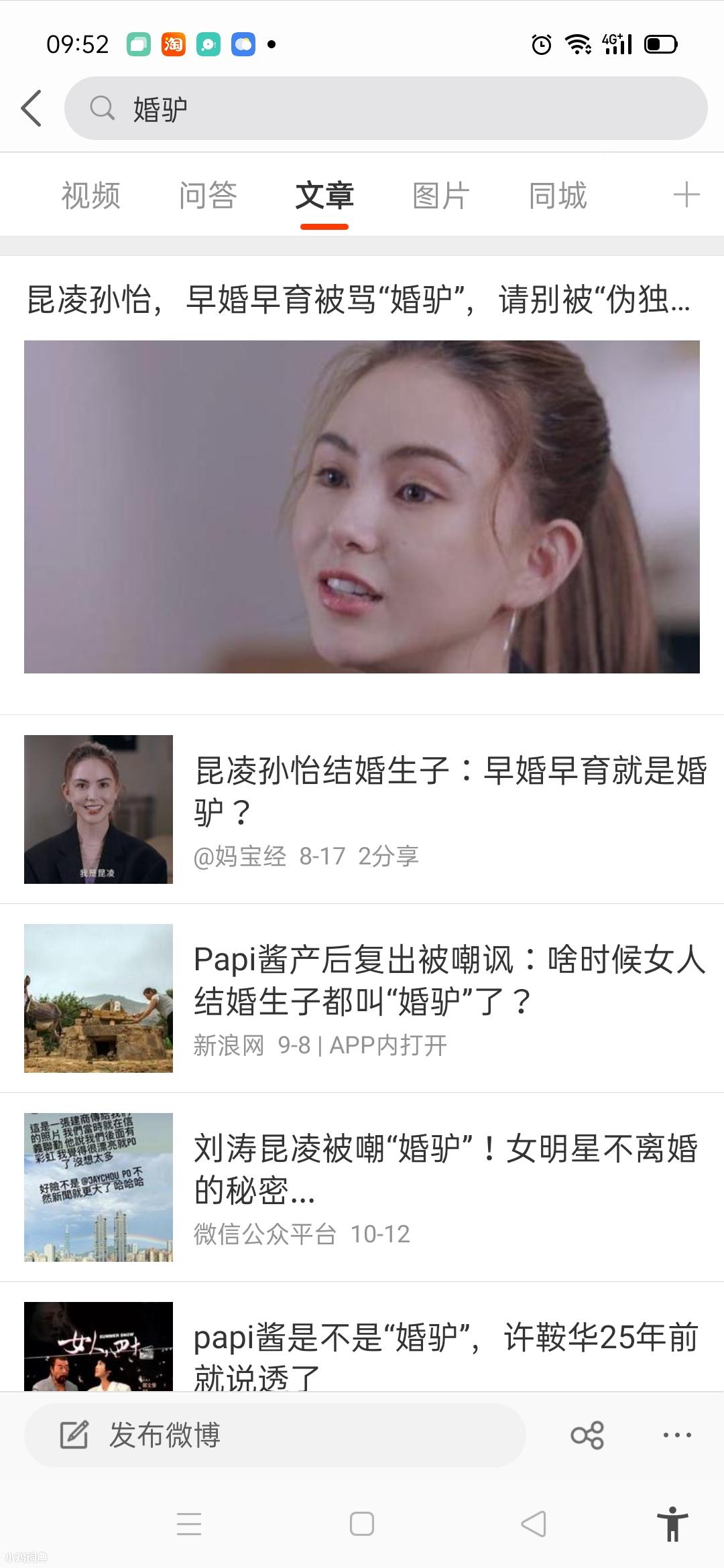Tap the system home button
The width and height of the screenshot is (724, 1568).
click(x=362, y=1524)
